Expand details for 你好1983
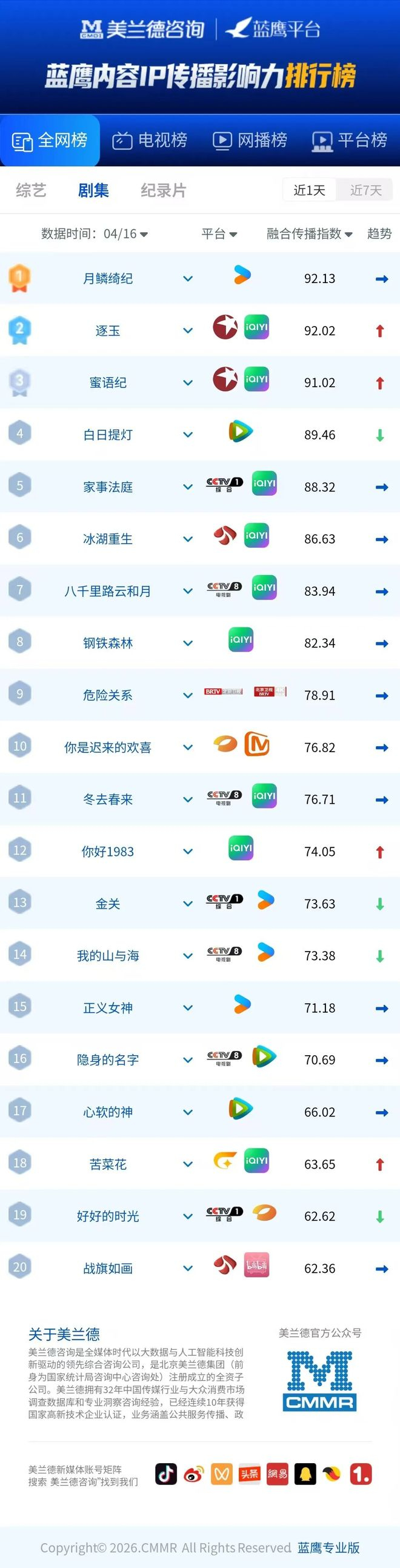 point(188,852)
